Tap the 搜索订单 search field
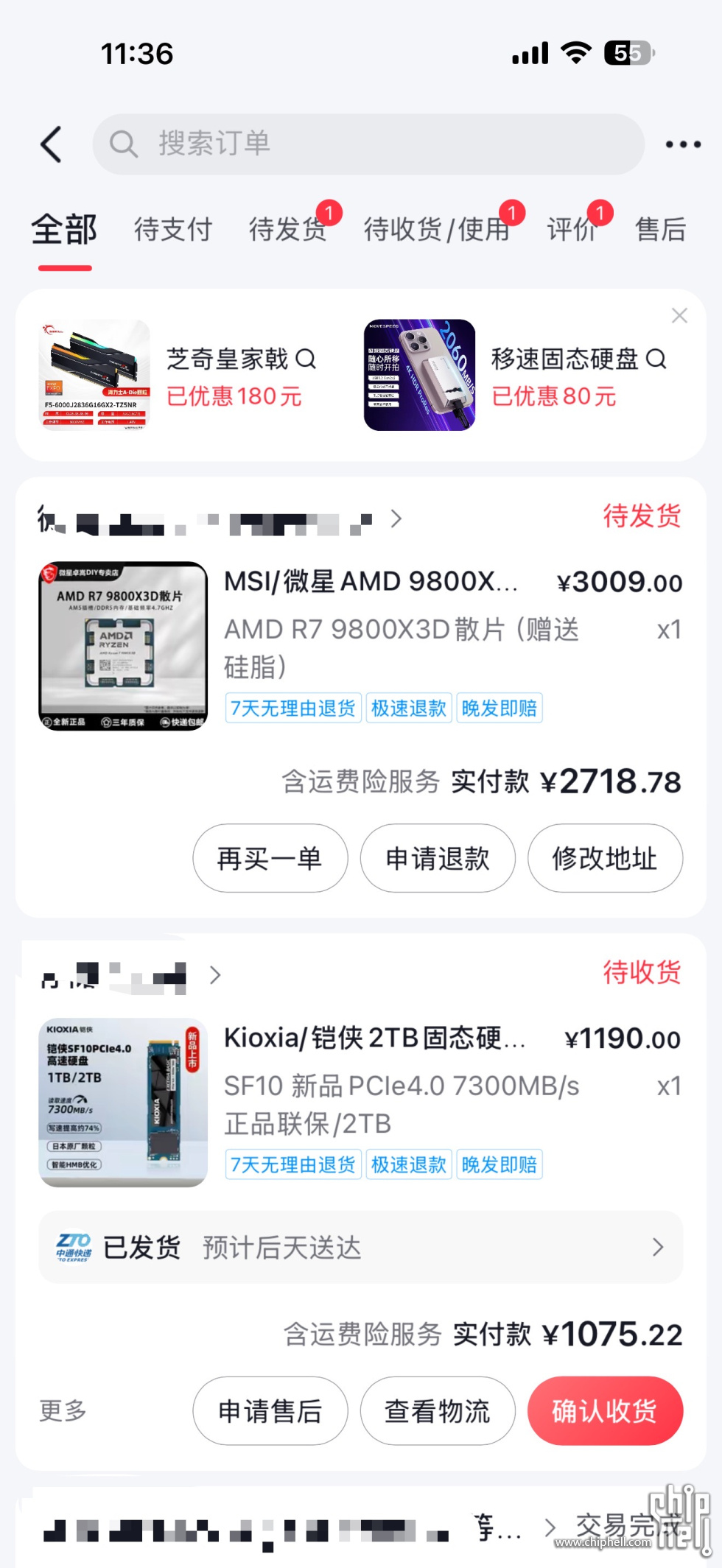This screenshot has height=1568, width=722. (368, 144)
